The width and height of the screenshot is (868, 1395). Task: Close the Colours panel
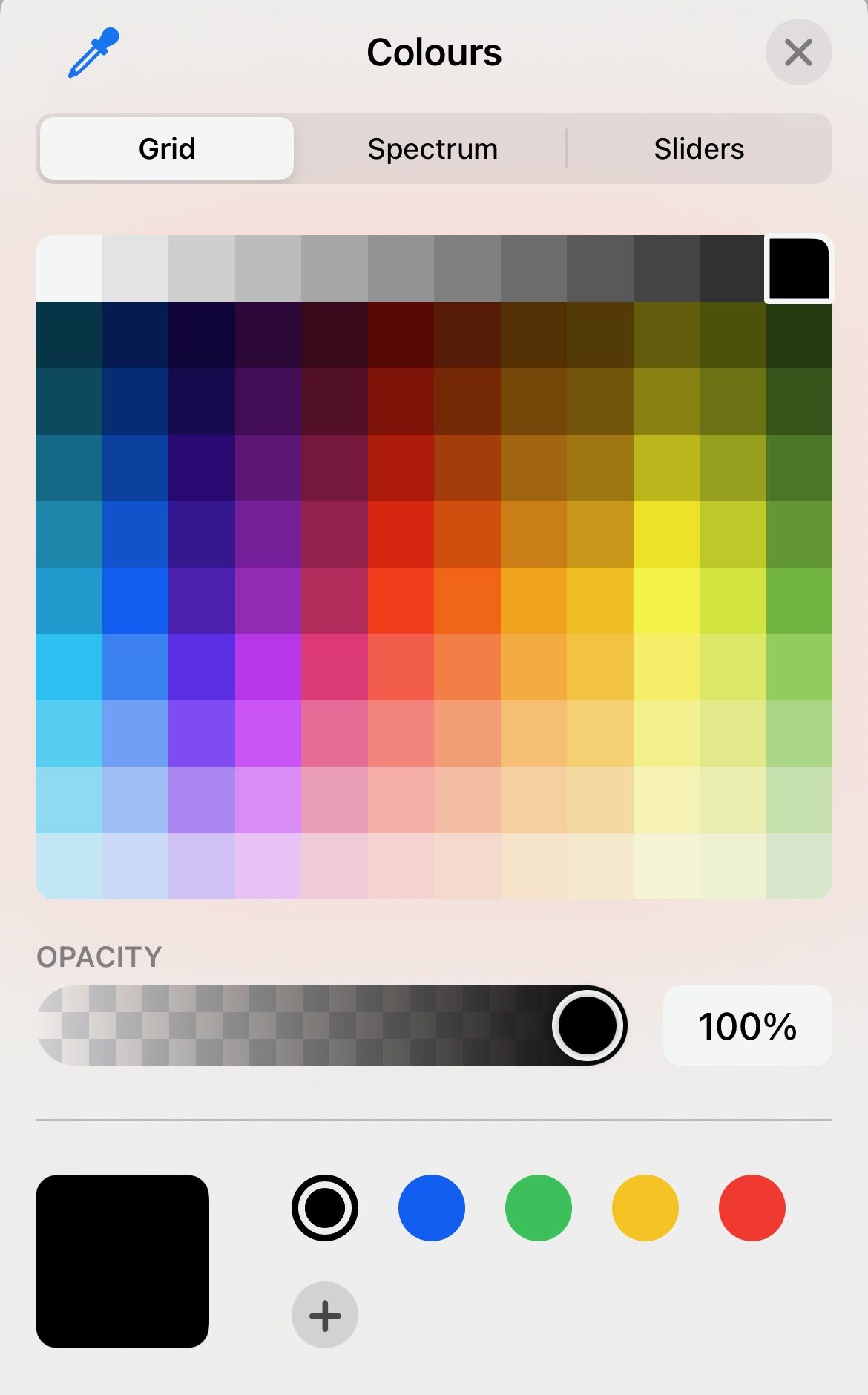[798, 53]
